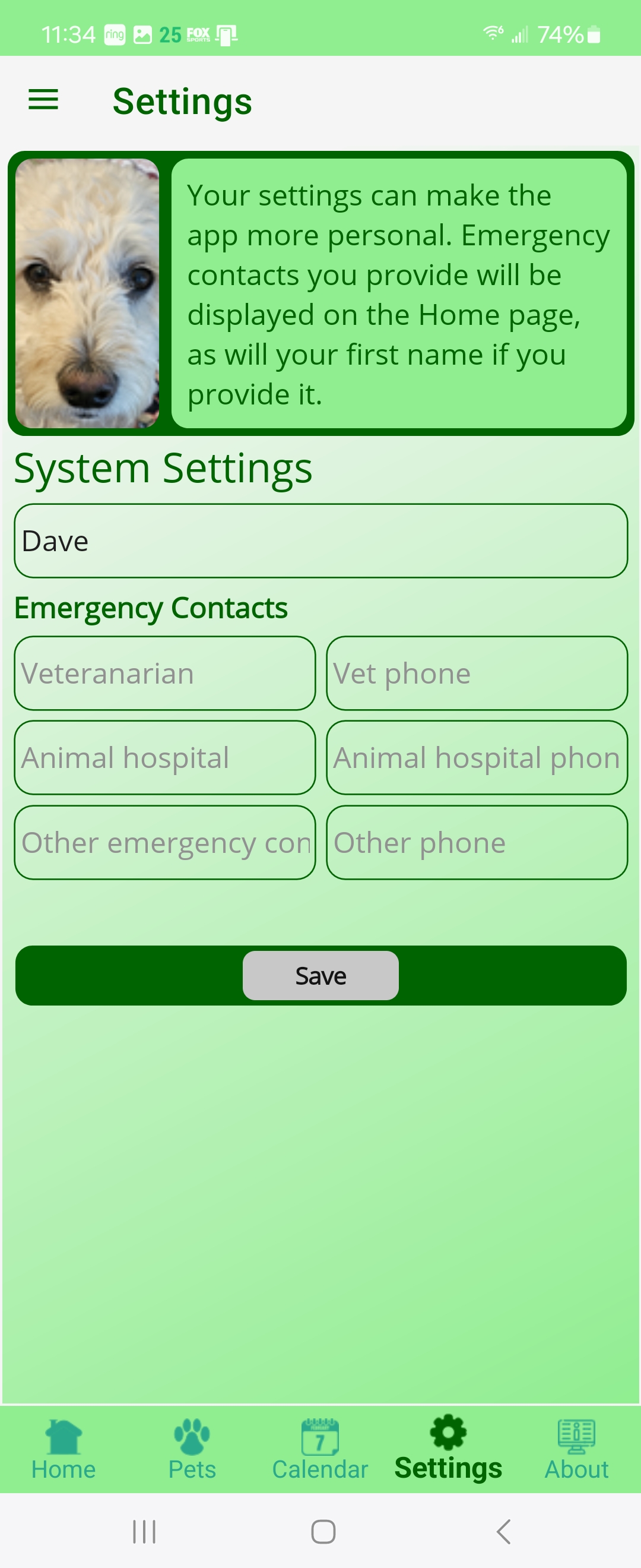Select the Settings tab
The image size is (641, 1568).
pyautogui.click(x=448, y=1450)
